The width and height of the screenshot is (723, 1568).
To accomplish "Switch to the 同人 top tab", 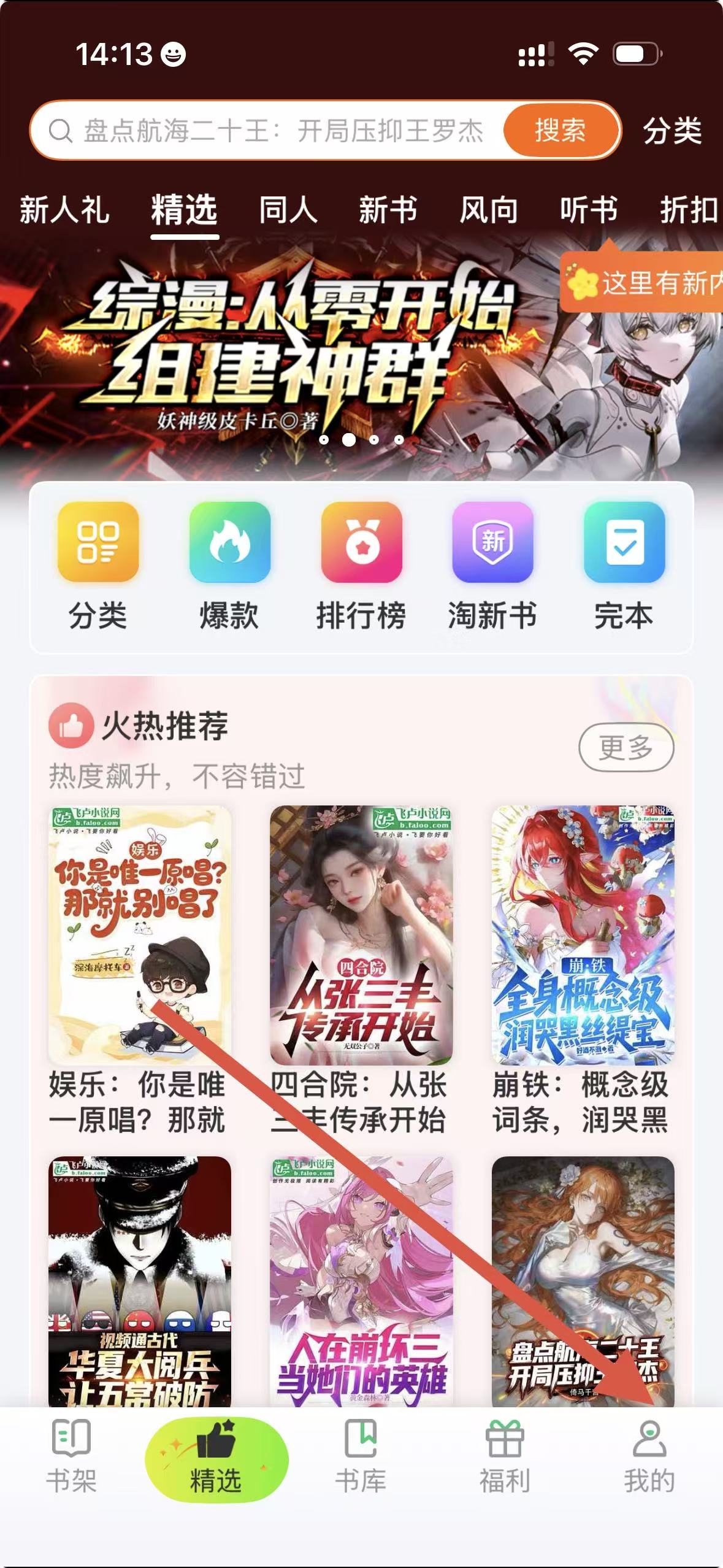I will pyautogui.click(x=288, y=210).
